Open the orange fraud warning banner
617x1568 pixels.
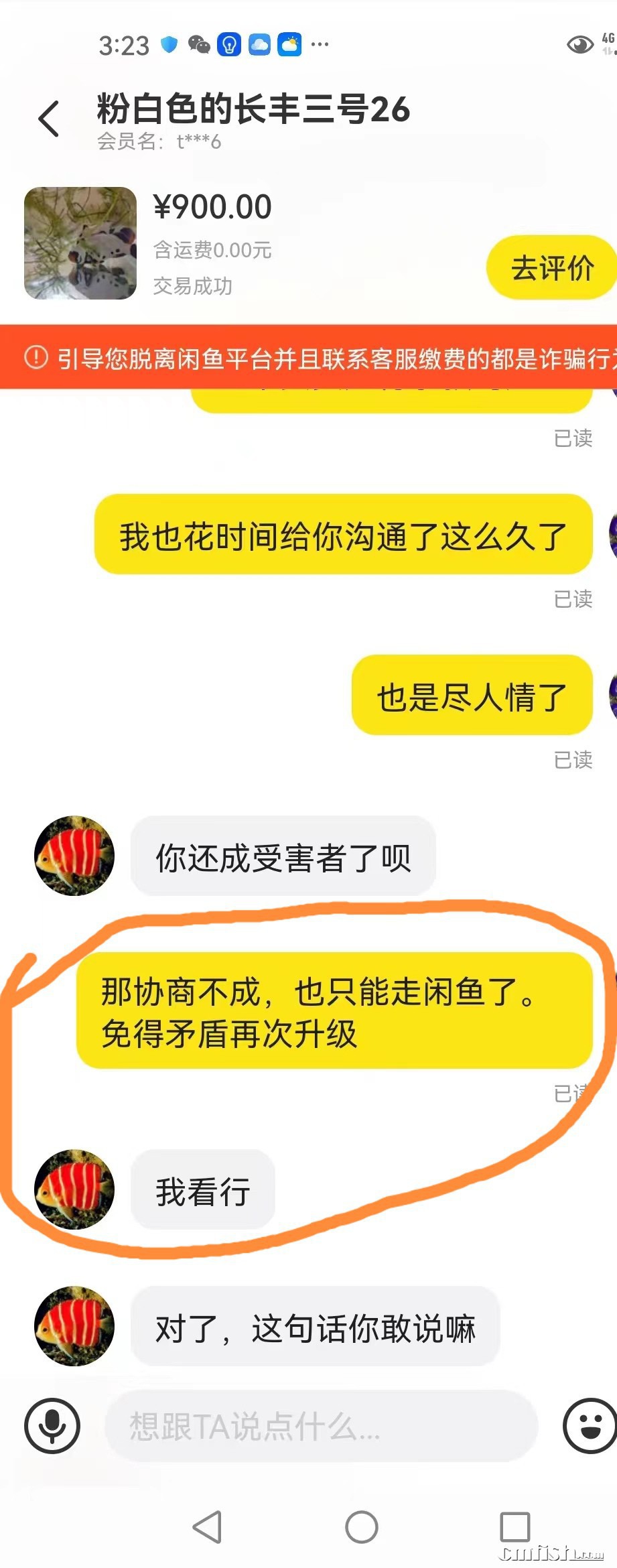point(308,358)
